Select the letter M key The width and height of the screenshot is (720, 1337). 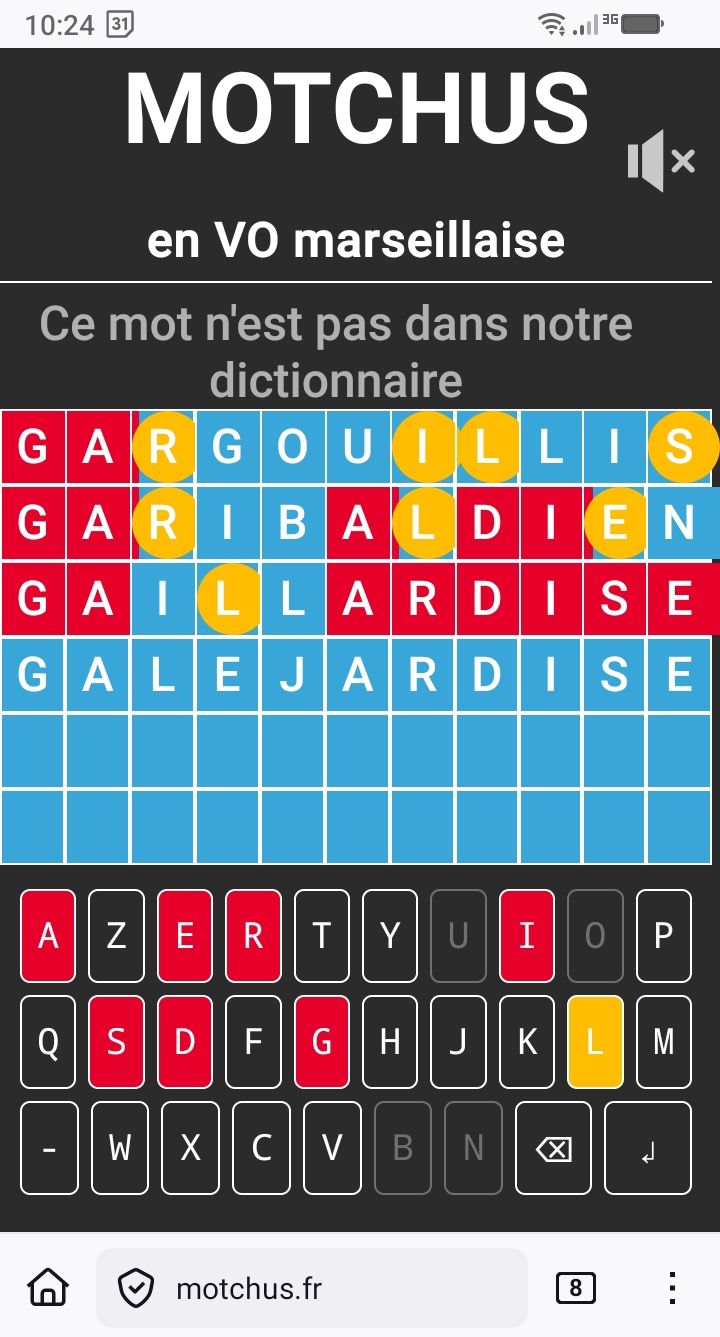tap(663, 1042)
